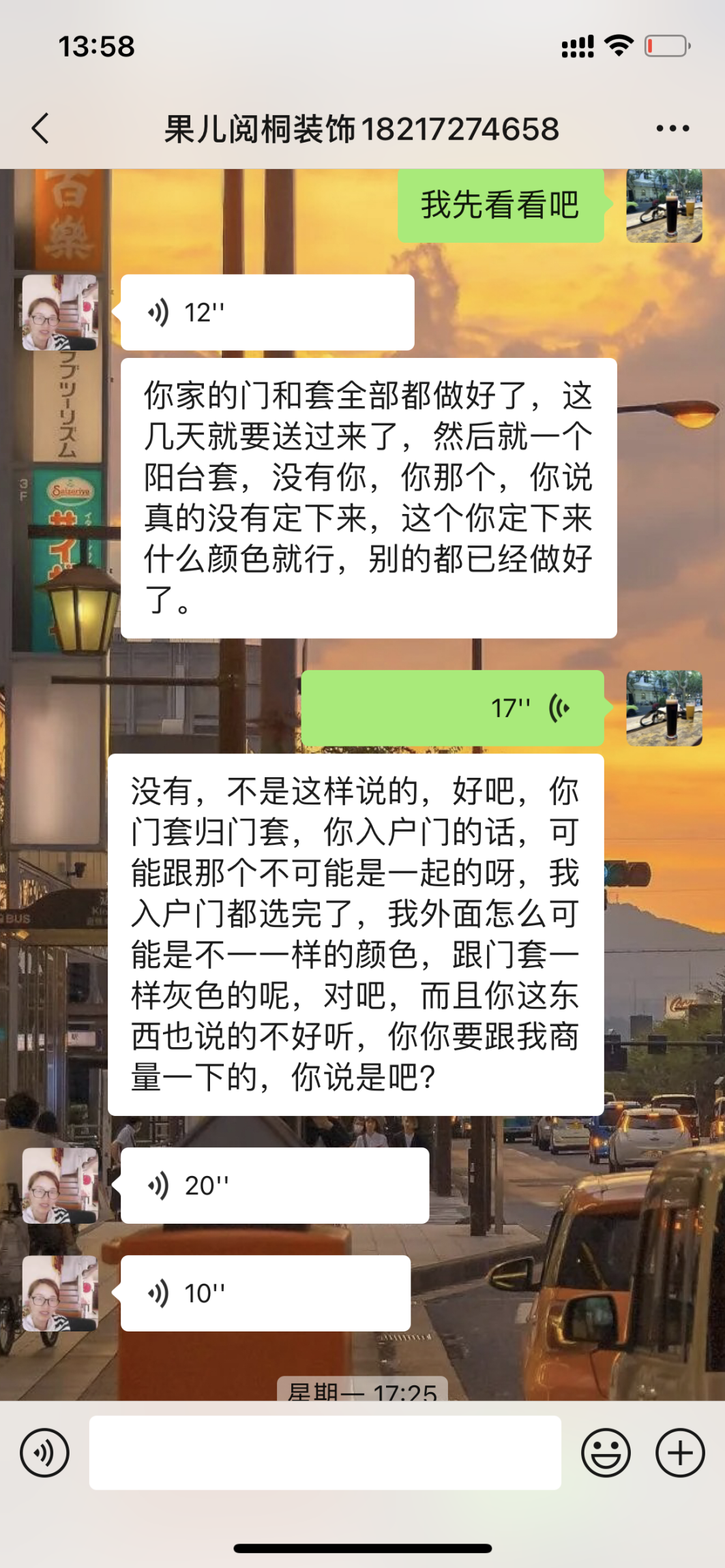Focus the message text field
The image size is (725, 1568).
325,1453
